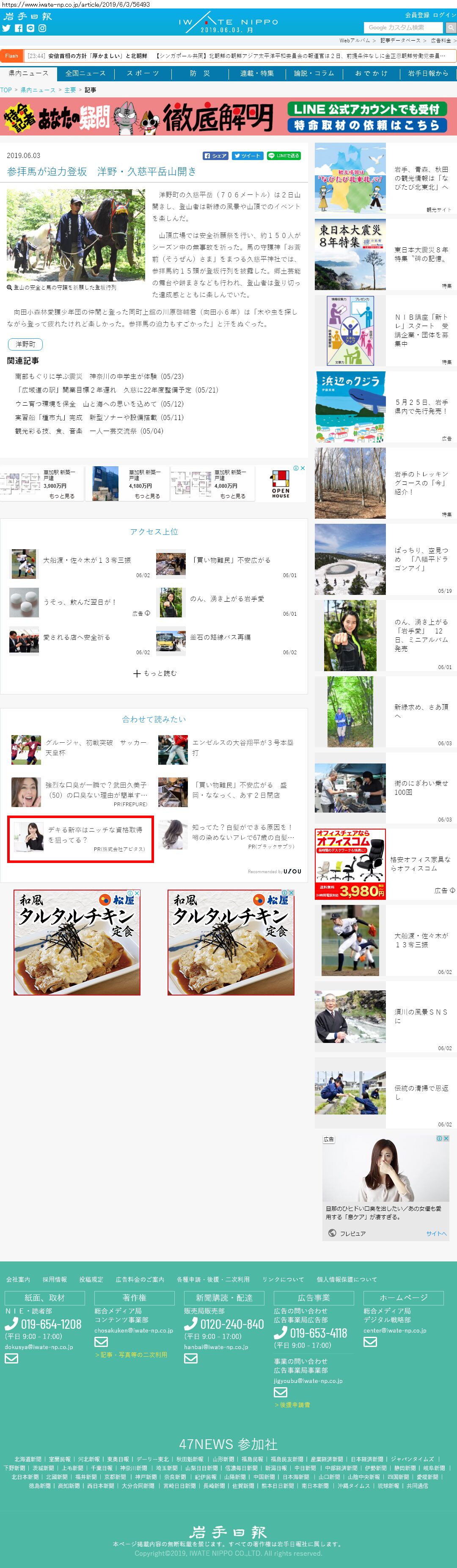Open the 浜辺のクジラ sidebar card

385,407
